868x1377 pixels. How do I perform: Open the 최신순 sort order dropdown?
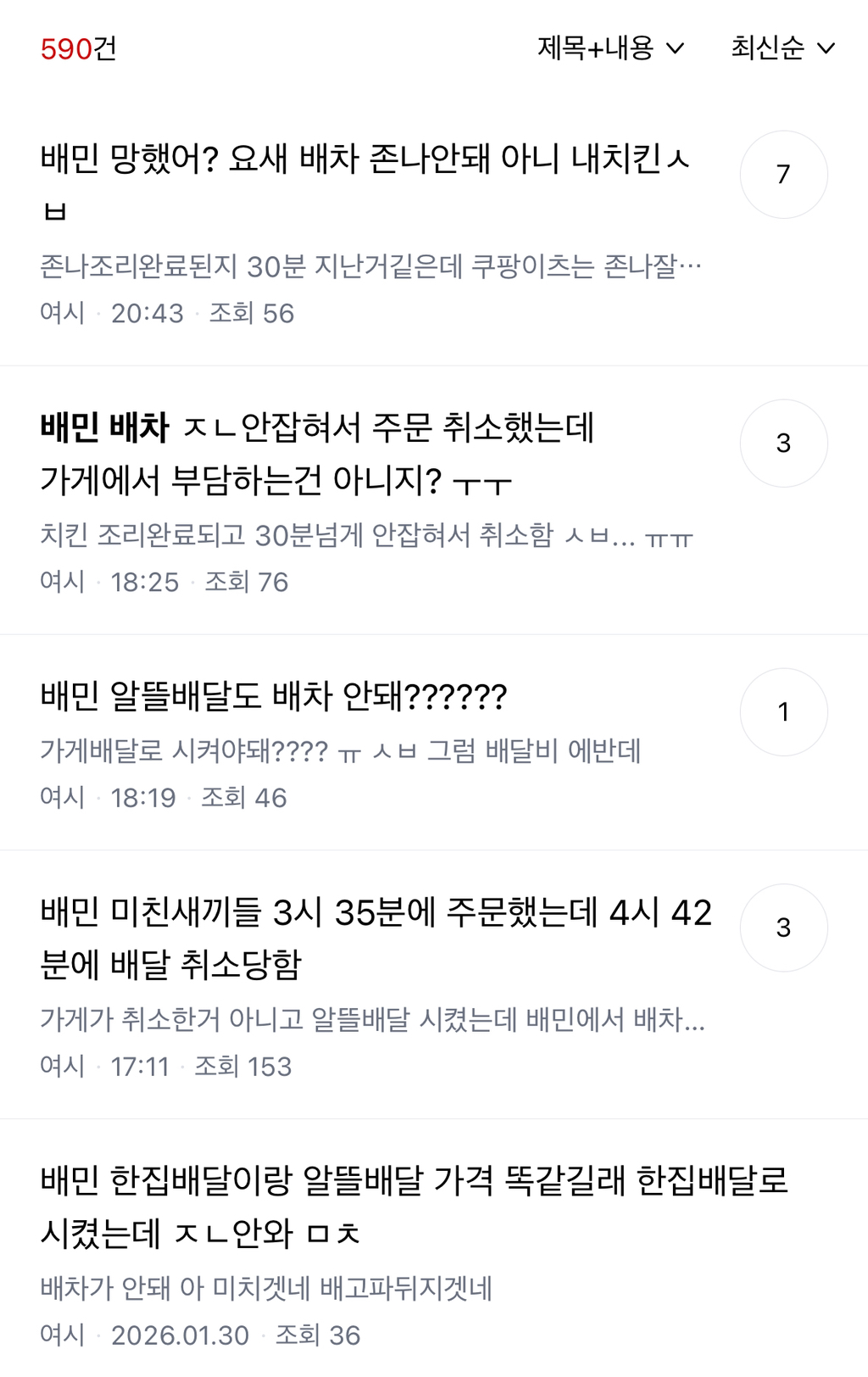tap(782, 48)
